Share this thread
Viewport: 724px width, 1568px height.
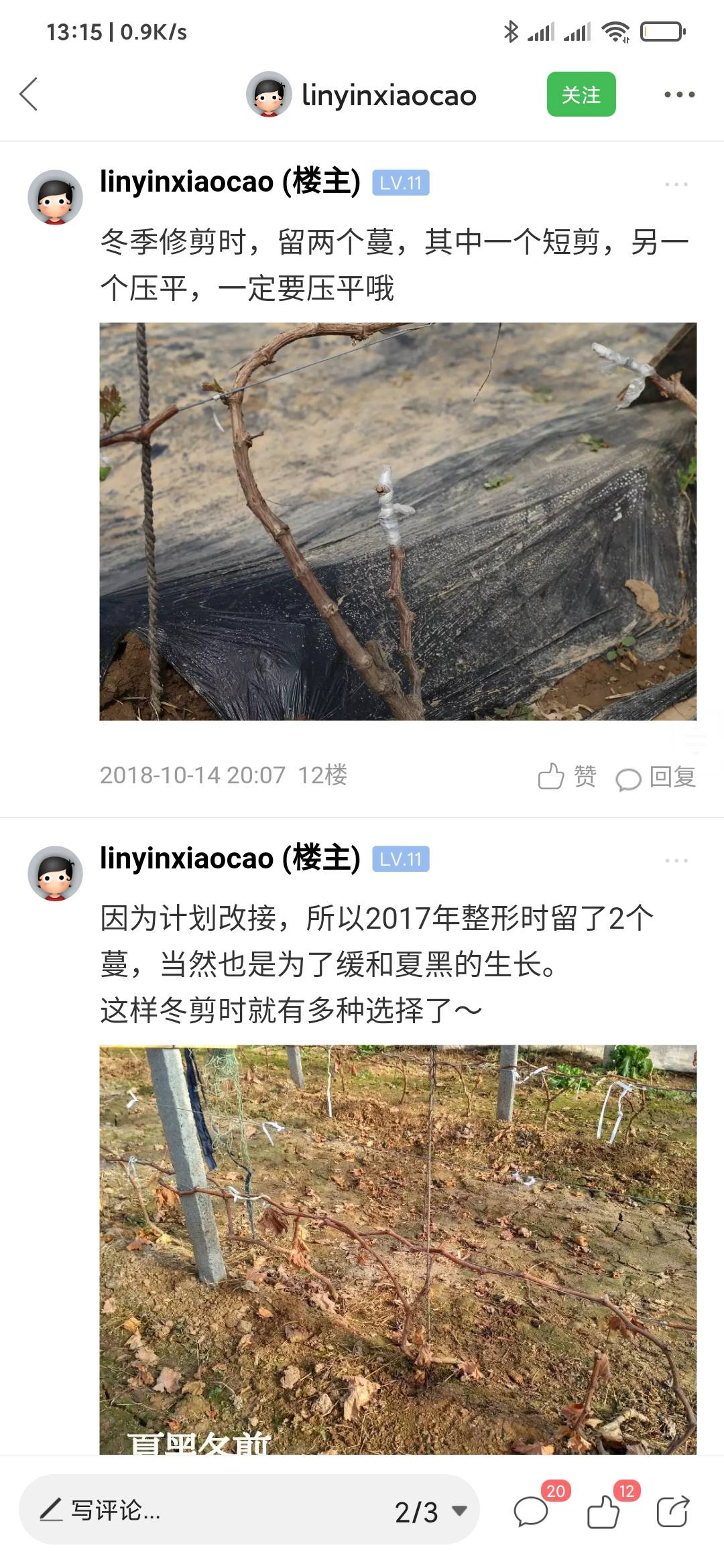coord(672,1512)
